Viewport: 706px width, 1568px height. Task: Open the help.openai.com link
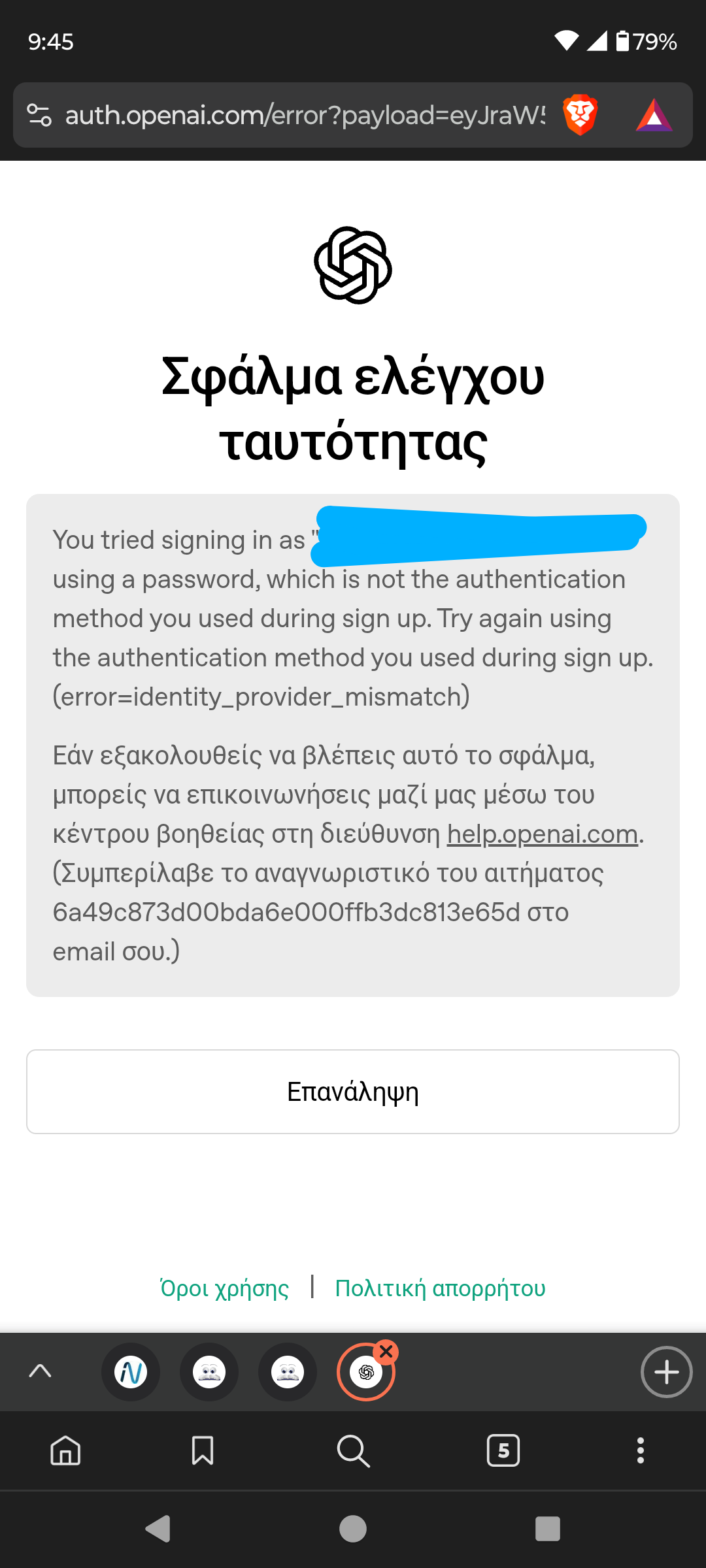(x=542, y=834)
